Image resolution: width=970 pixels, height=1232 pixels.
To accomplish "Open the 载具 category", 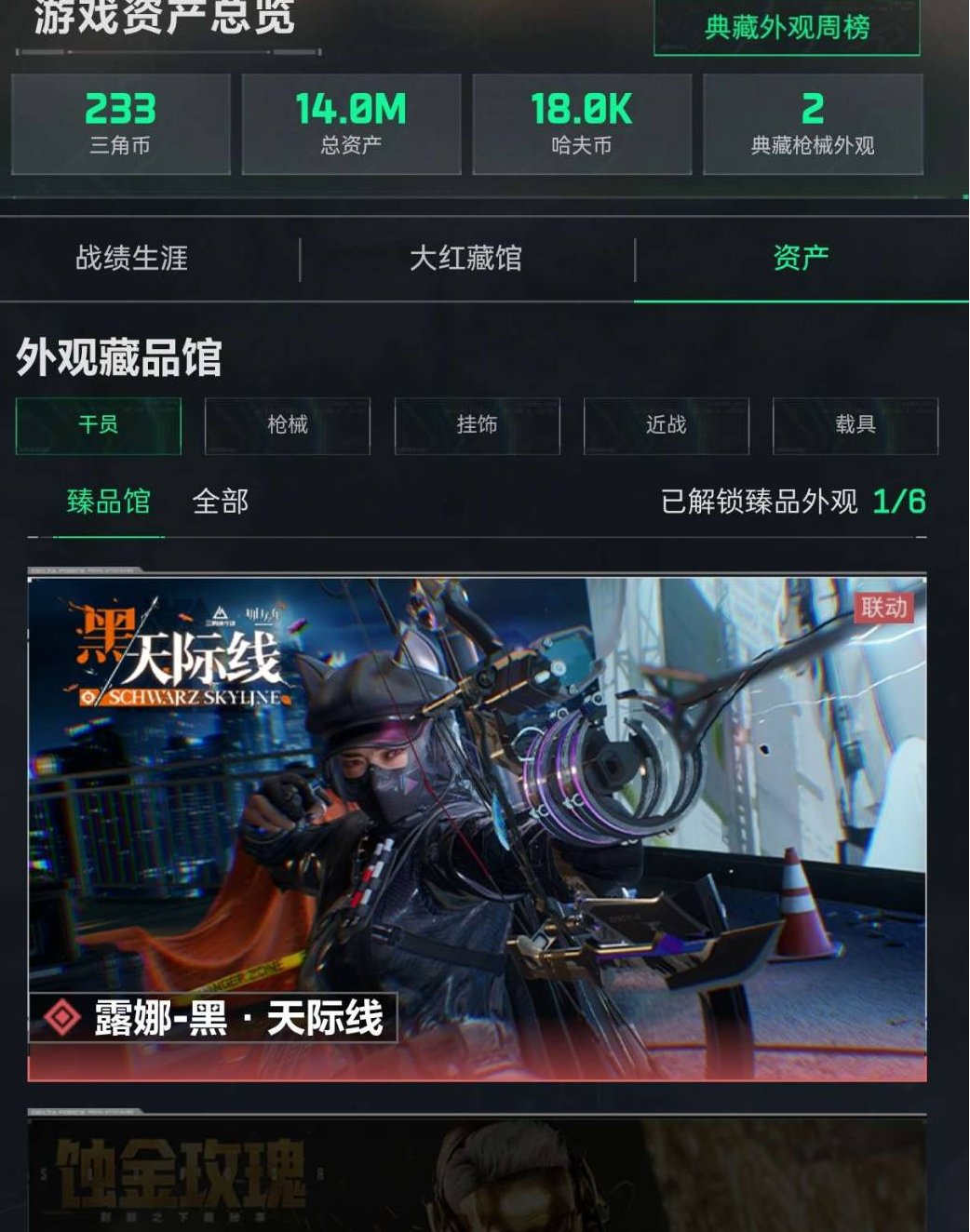I will coord(855,426).
